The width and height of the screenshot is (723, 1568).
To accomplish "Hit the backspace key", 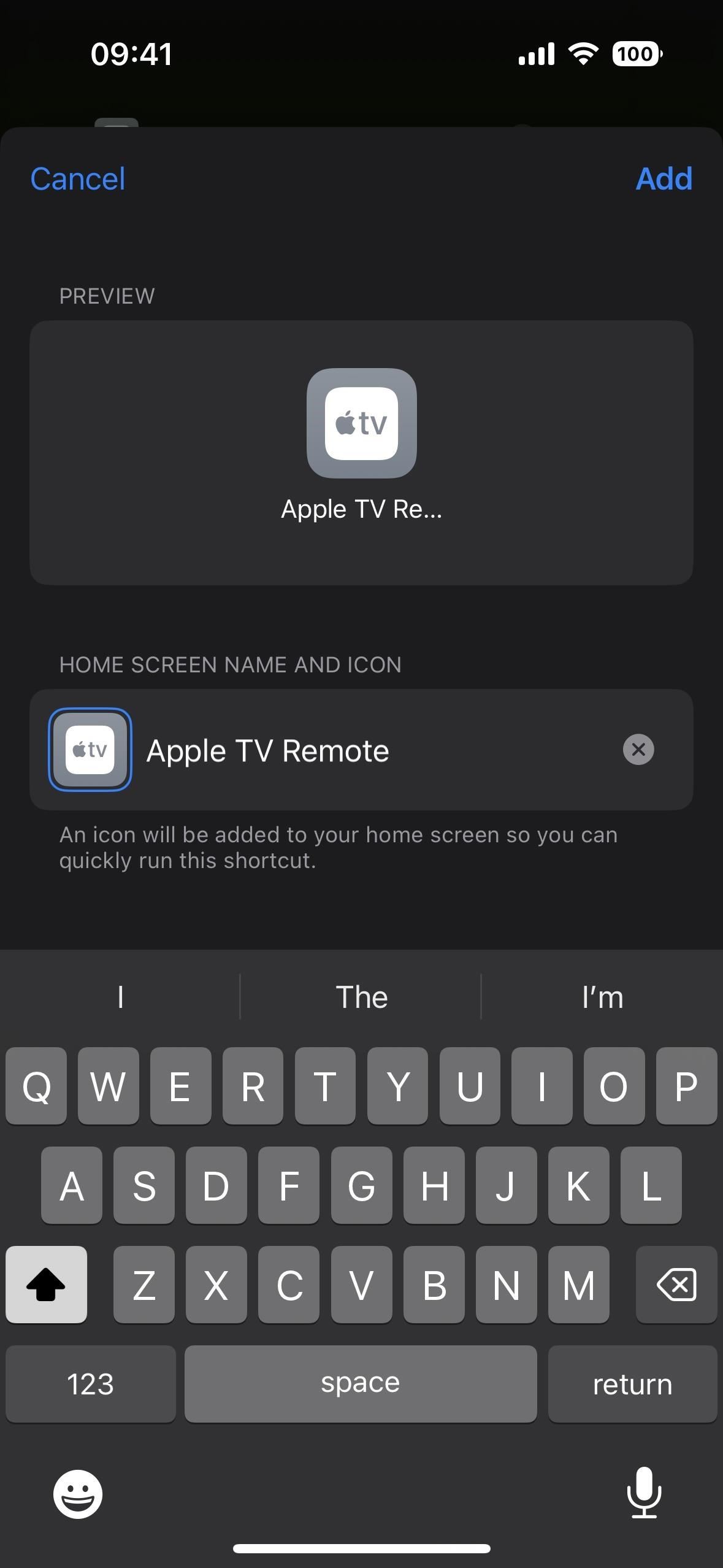I will 676,1285.
